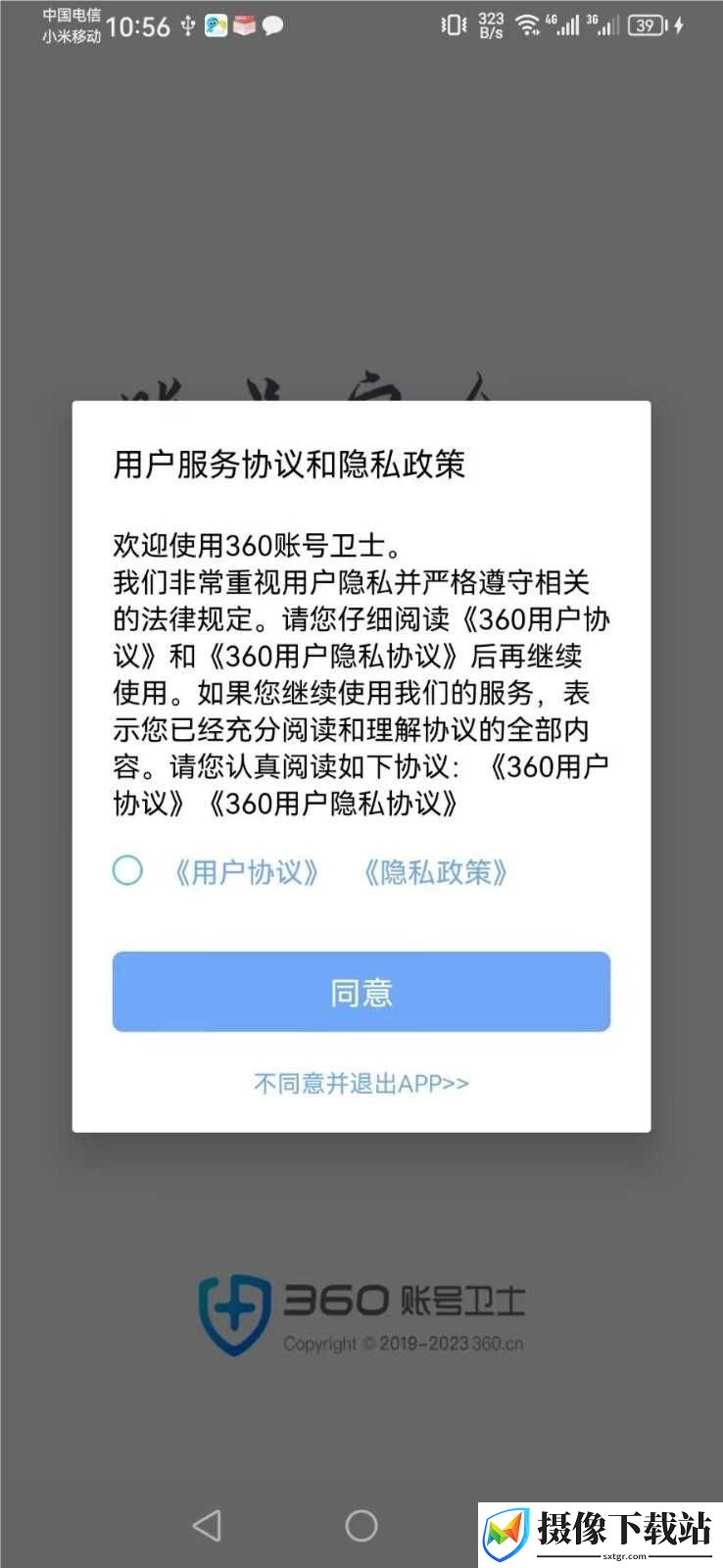This screenshot has height=1568, width=723.
Task: Go back with the system back button
Action: (x=207, y=1525)
